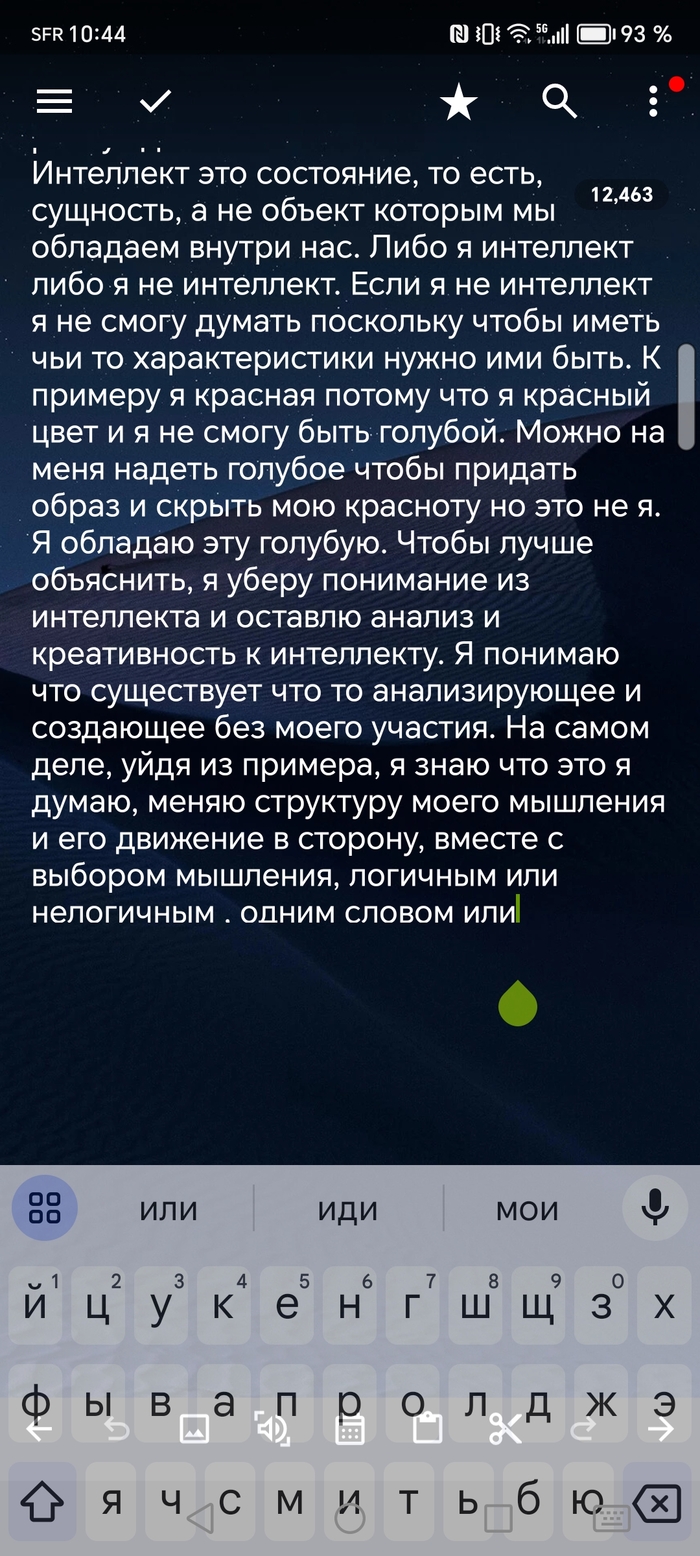Screen dimensions: 700x1556
Task: Undo the last edit in the toolbar
Action: (x=117, y=1430)
